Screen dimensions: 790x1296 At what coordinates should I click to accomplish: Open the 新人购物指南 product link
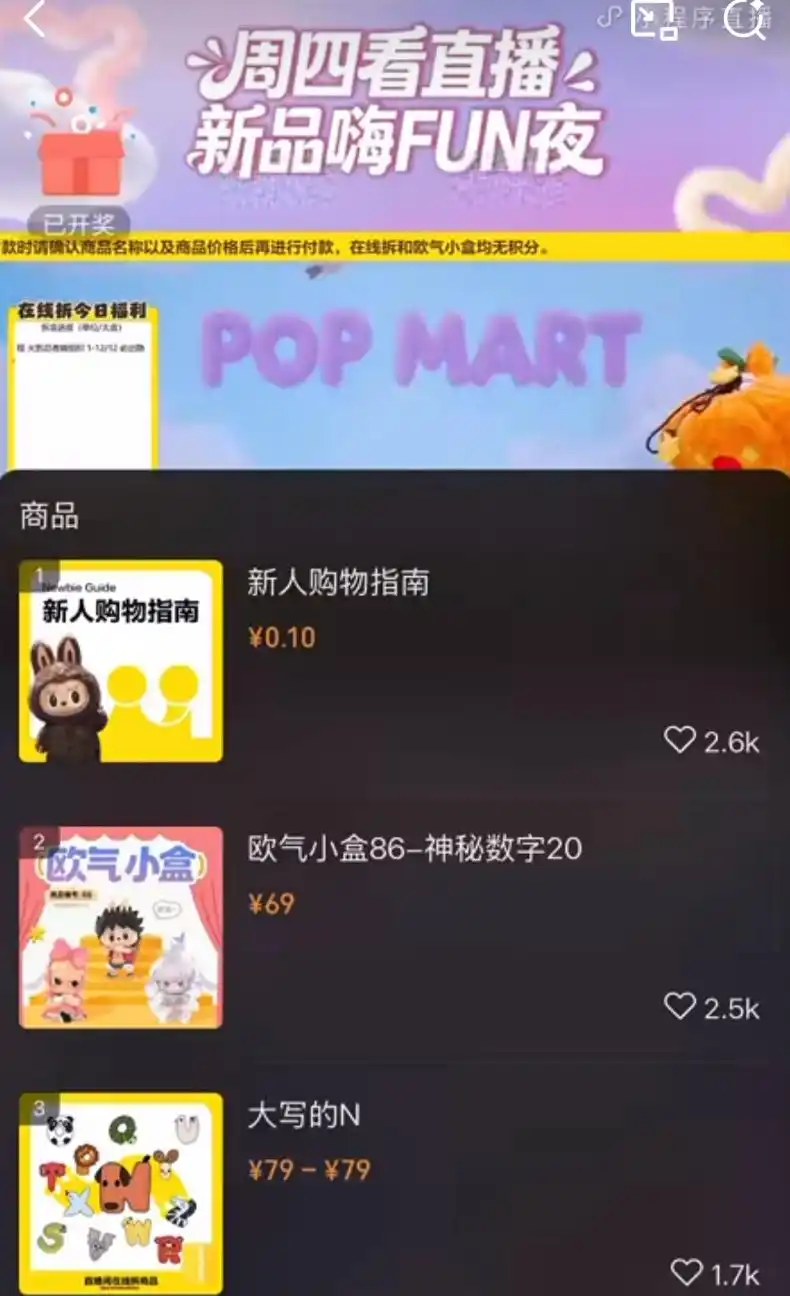pos(338,584)
